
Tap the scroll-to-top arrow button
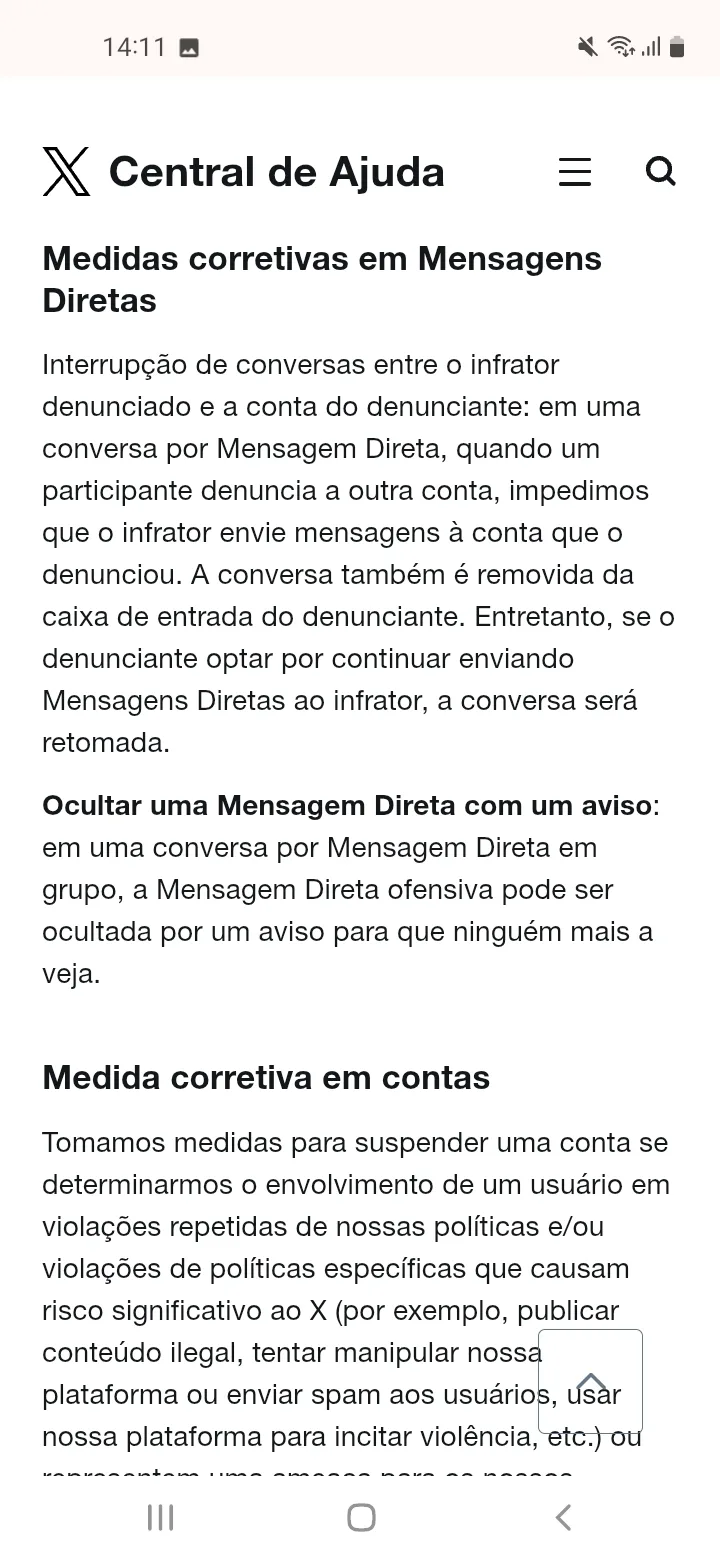(x=590, y=1381)
